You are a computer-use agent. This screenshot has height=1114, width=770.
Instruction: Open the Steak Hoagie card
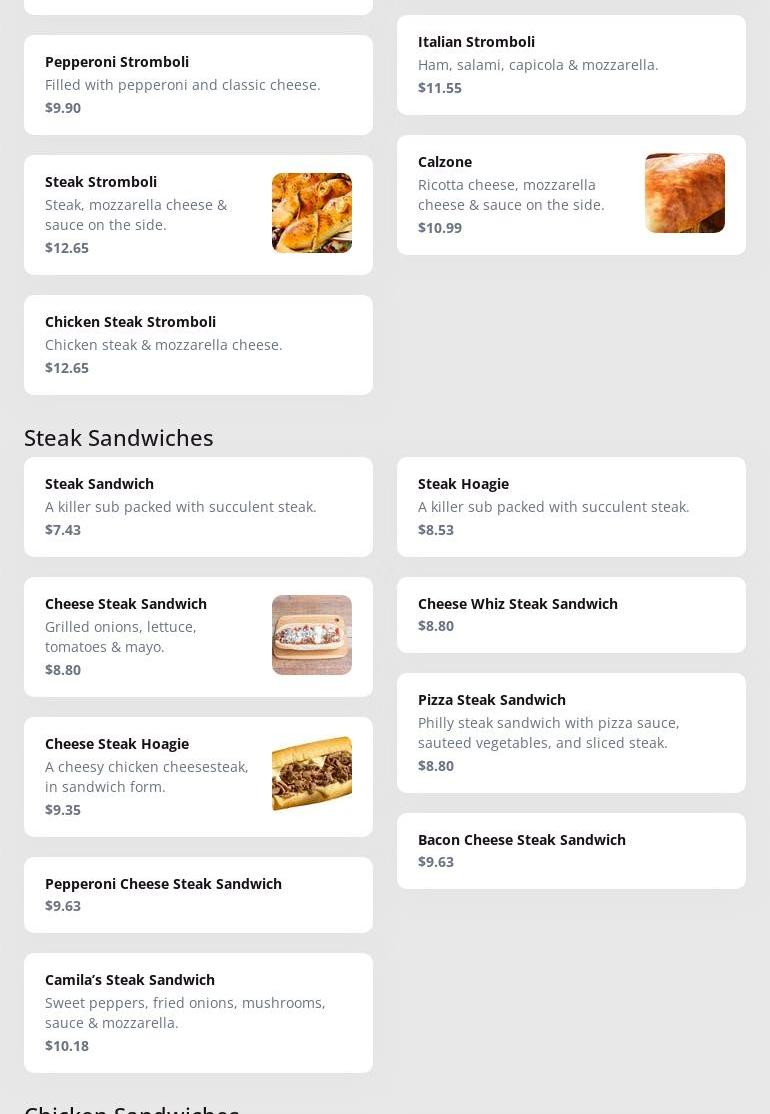(x=571, y=507)
